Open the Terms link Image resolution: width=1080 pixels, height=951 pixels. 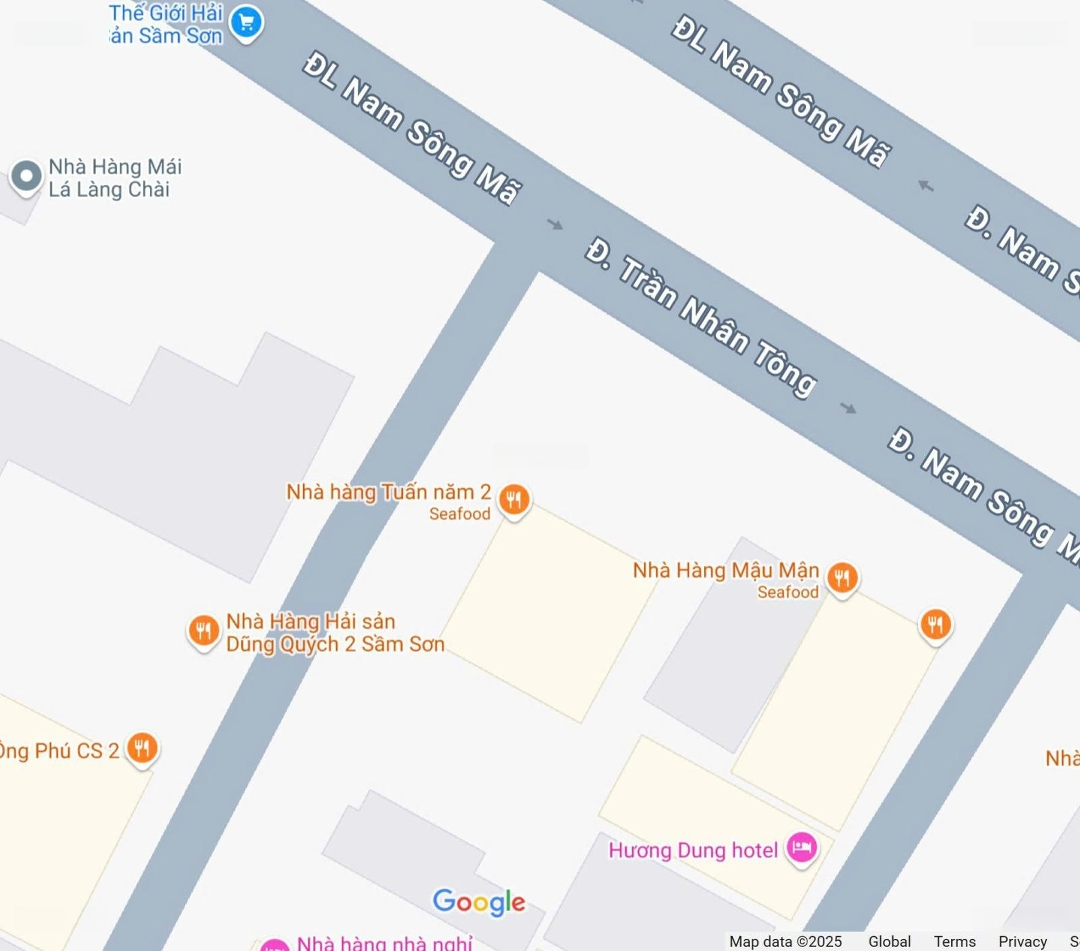[954, 941]
